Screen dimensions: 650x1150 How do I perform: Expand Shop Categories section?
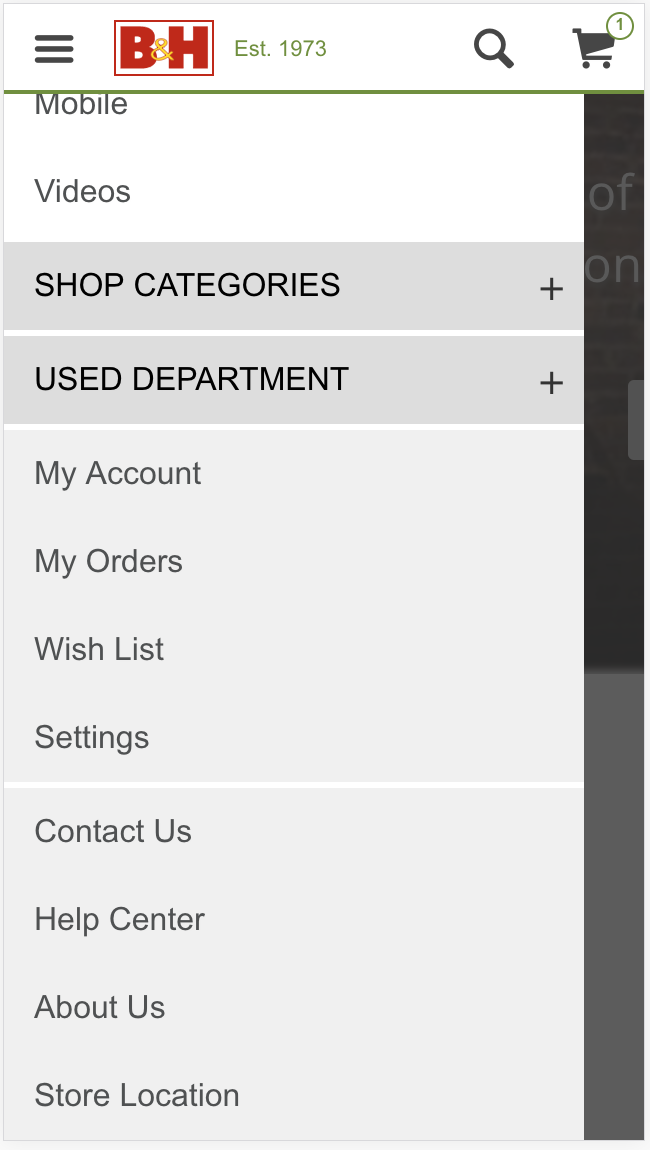[293, 285]
